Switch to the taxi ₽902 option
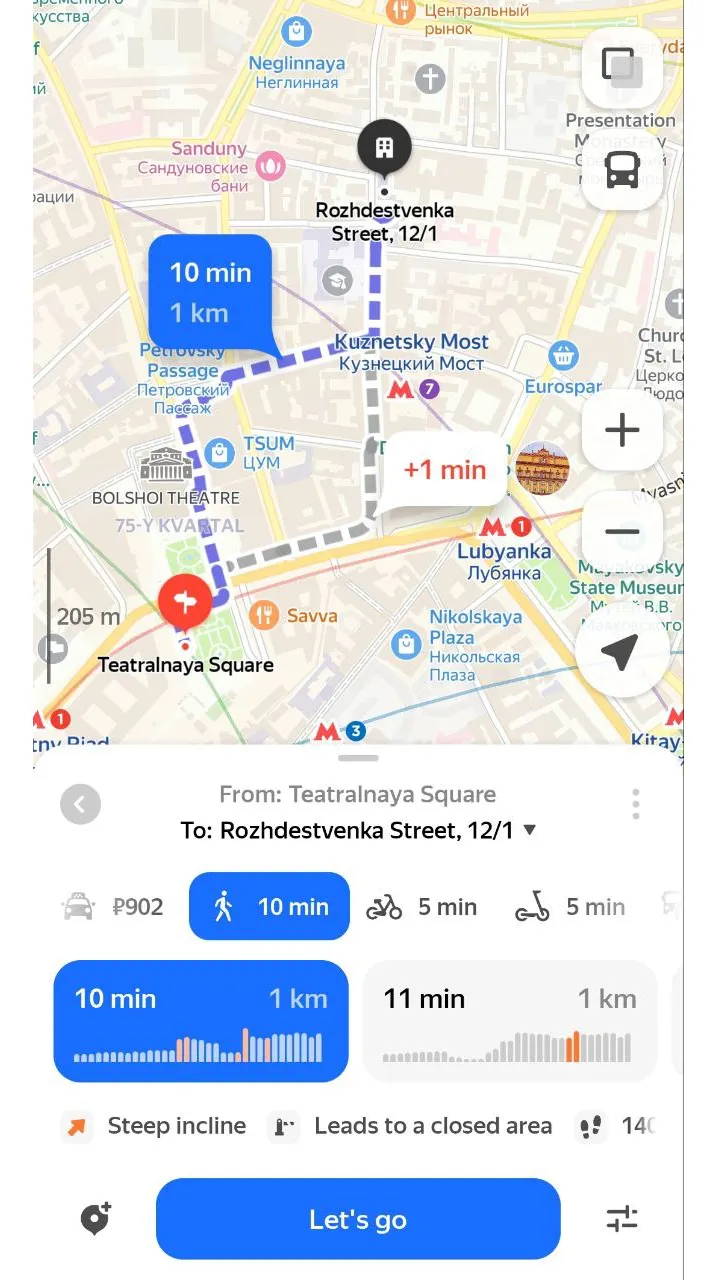The width and height of the screenshot is (720, 1280). 112,907
